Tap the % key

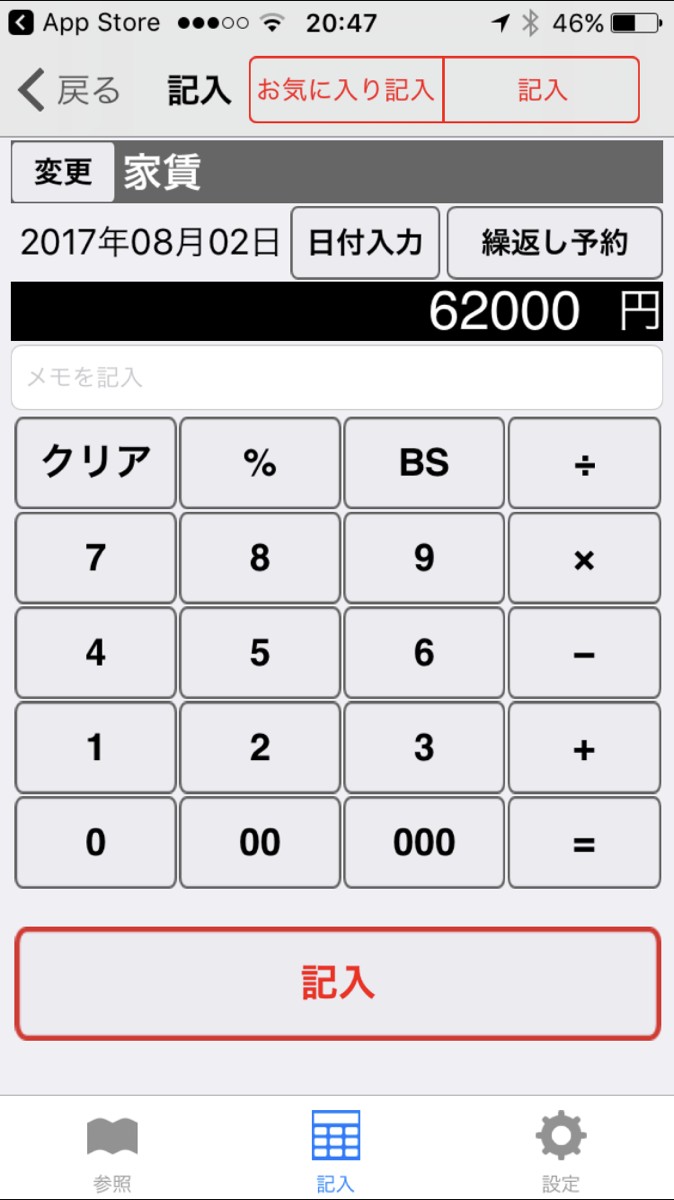coord(260,463)
